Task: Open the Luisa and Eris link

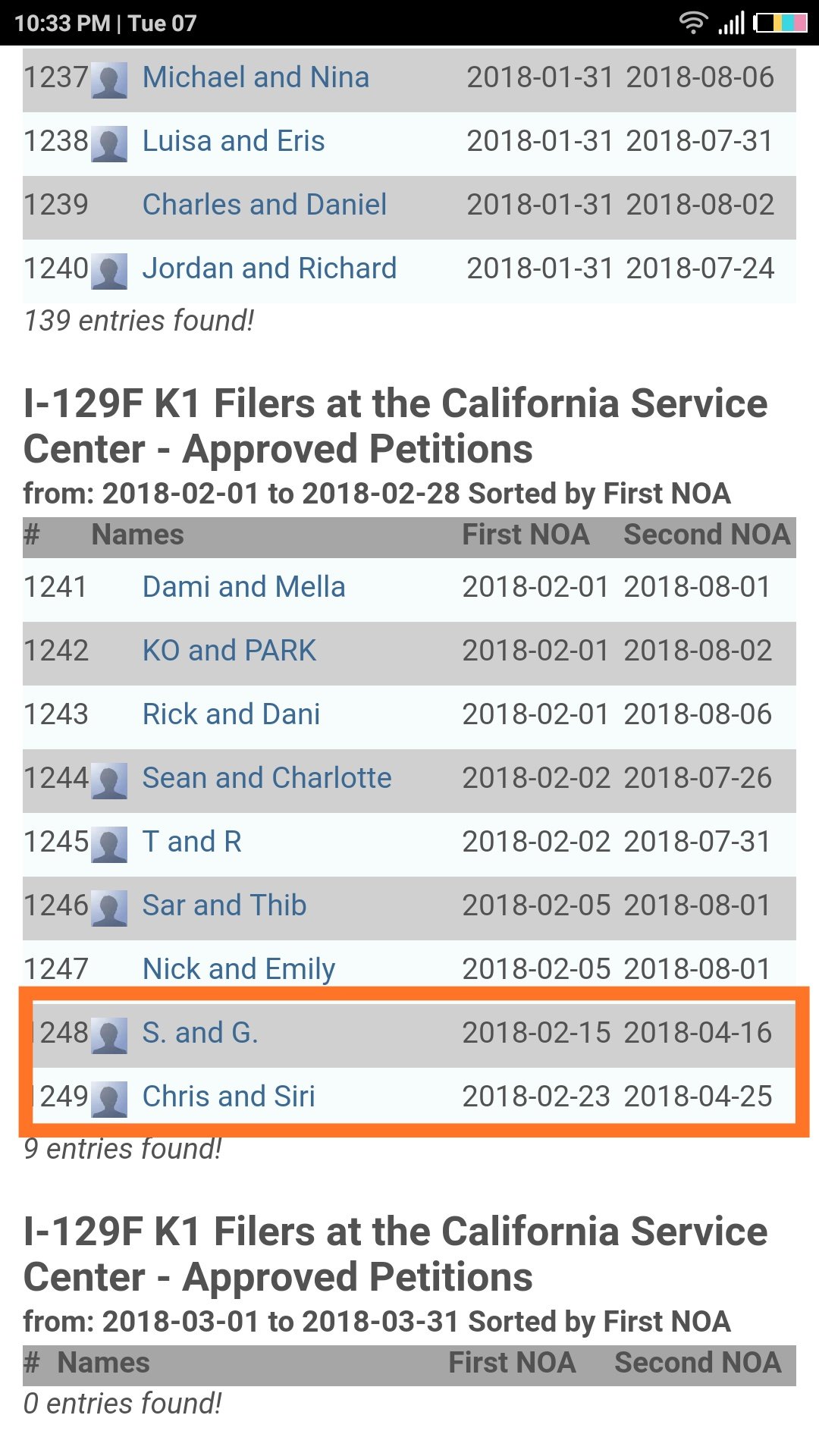Action: [x=234, y=141]
